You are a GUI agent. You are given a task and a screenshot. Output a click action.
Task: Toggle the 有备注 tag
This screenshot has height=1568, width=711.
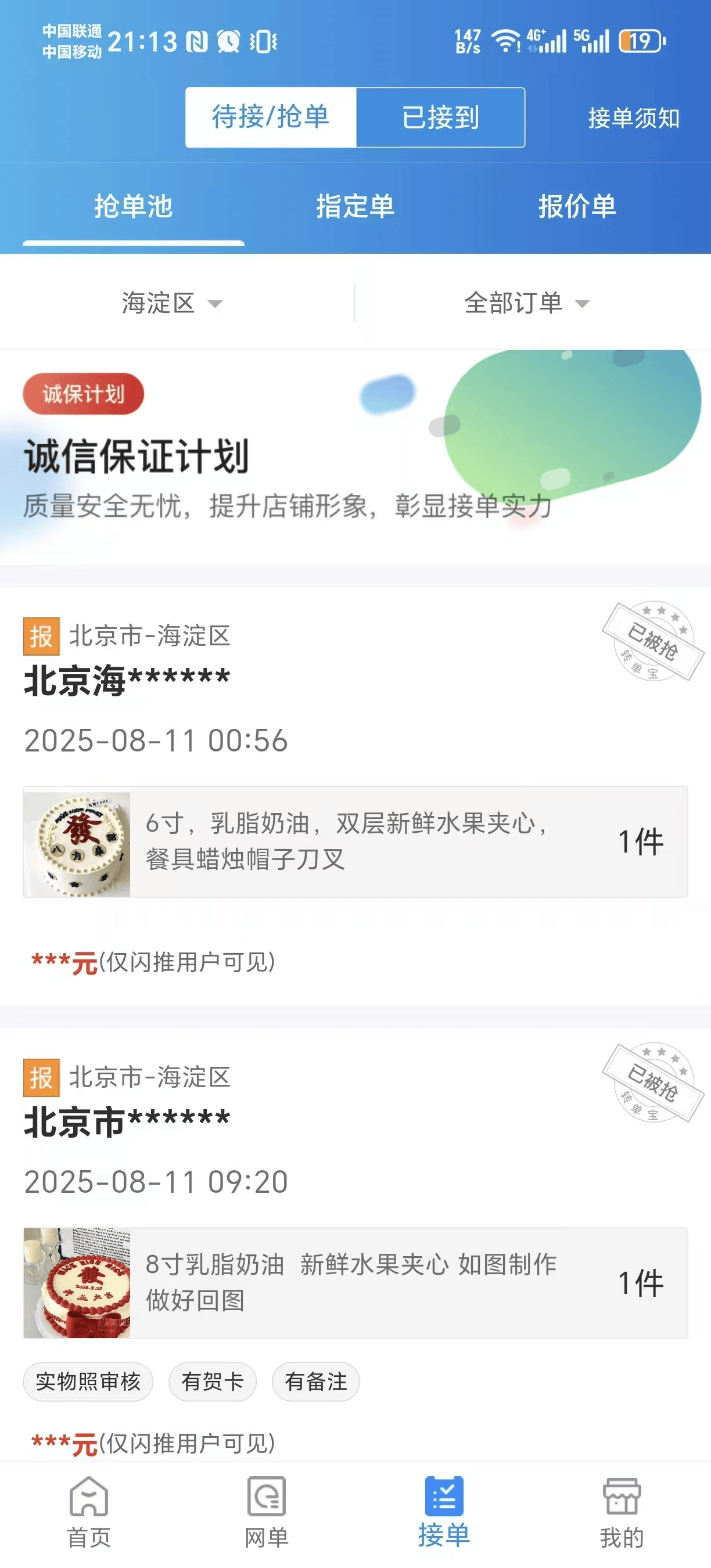(x=315, y=1382)
